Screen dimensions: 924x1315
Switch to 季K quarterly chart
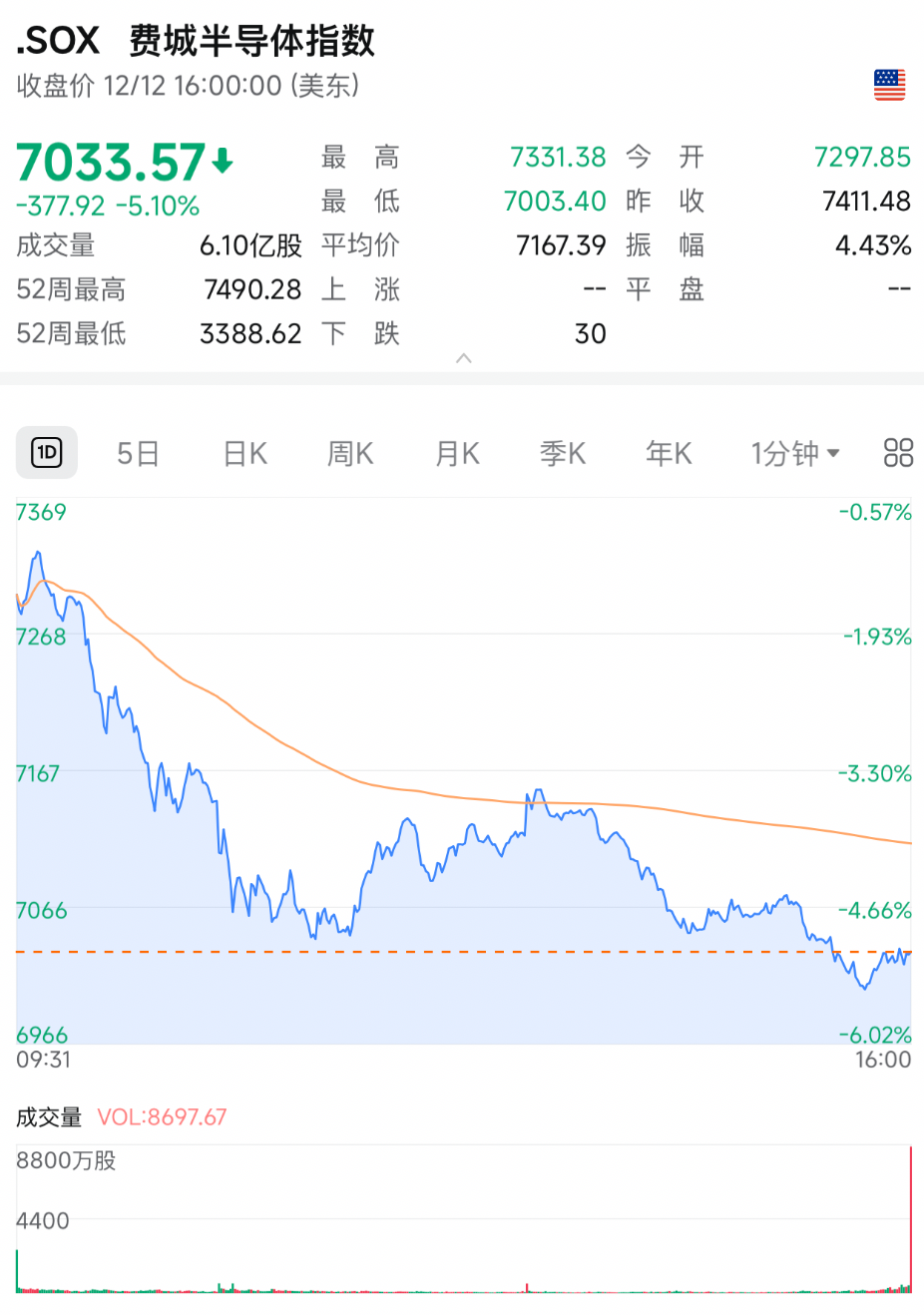pos(563,454)
